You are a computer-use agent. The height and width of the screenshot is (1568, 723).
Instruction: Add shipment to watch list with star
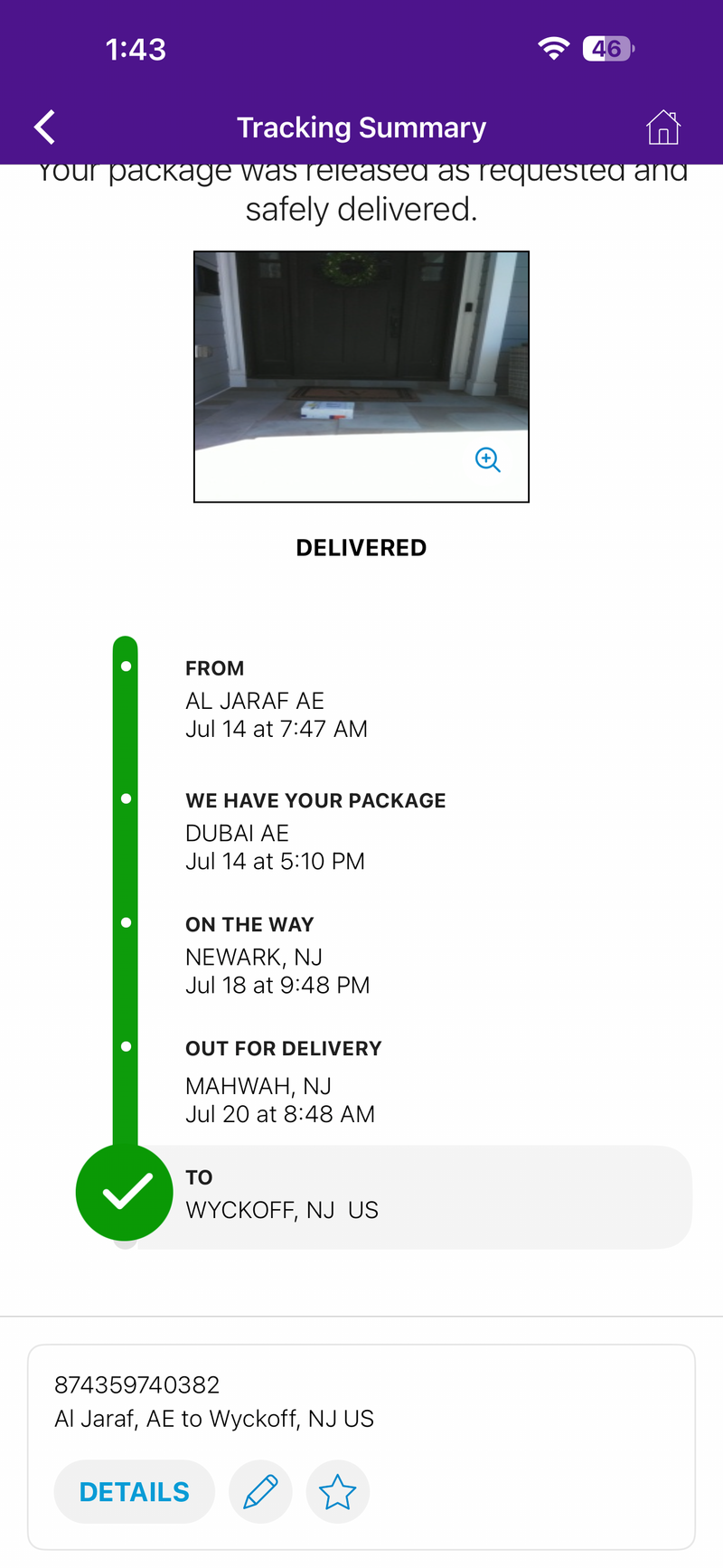tap(337, 1491)
